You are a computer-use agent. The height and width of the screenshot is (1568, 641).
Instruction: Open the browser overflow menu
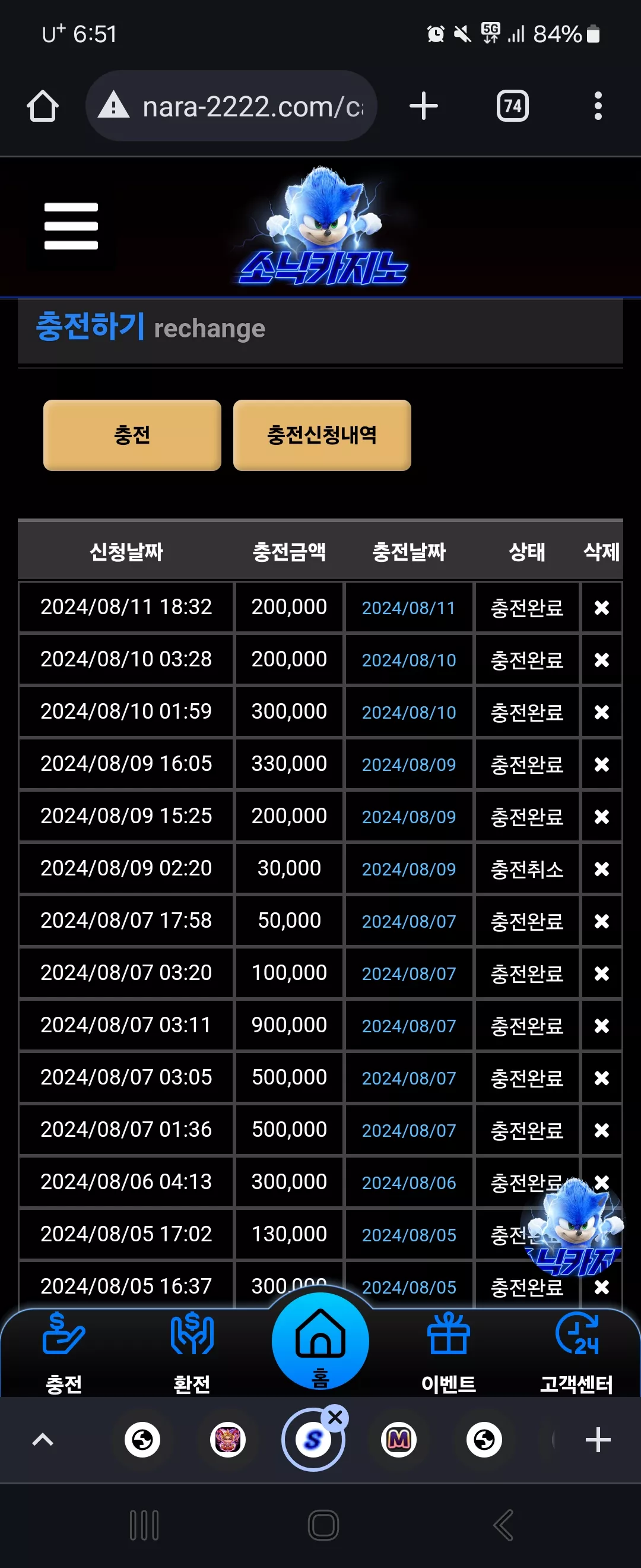tap(598, 106)
